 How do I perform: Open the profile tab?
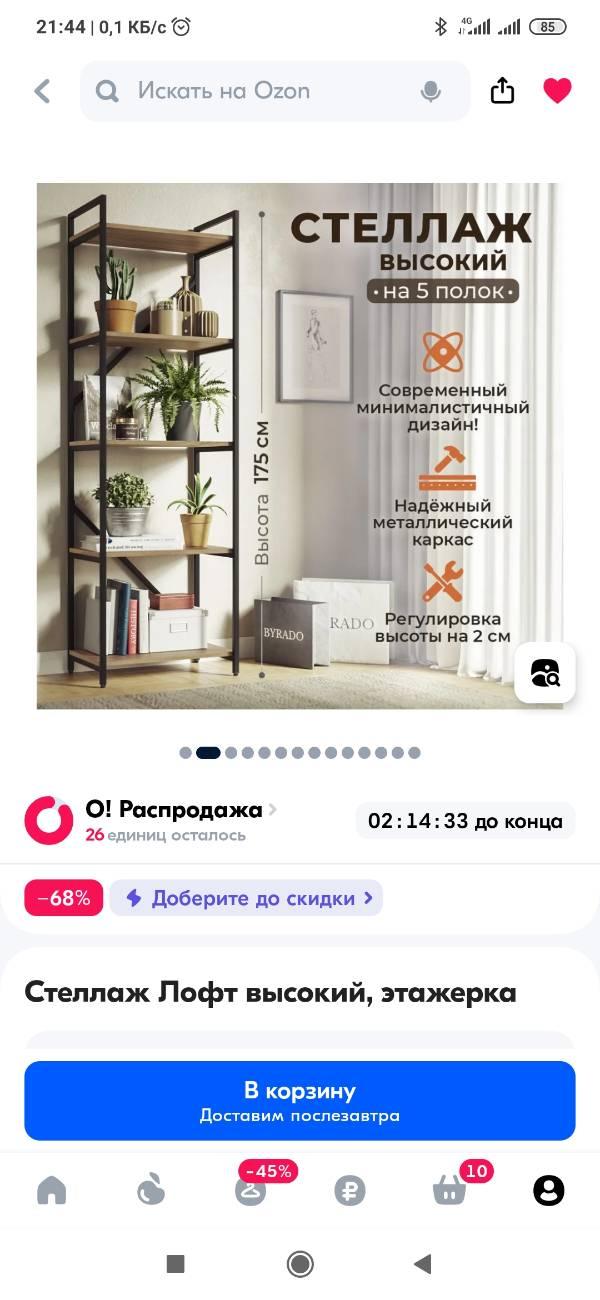549,1191
